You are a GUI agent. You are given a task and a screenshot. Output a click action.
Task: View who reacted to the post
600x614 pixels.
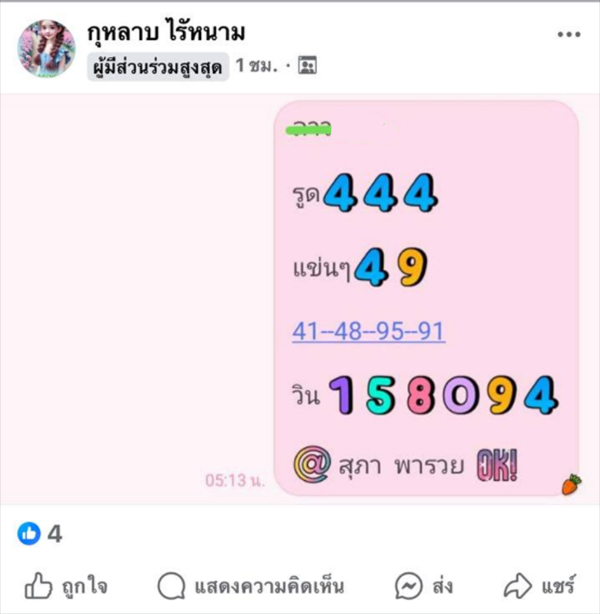click(x=40, y=534)
